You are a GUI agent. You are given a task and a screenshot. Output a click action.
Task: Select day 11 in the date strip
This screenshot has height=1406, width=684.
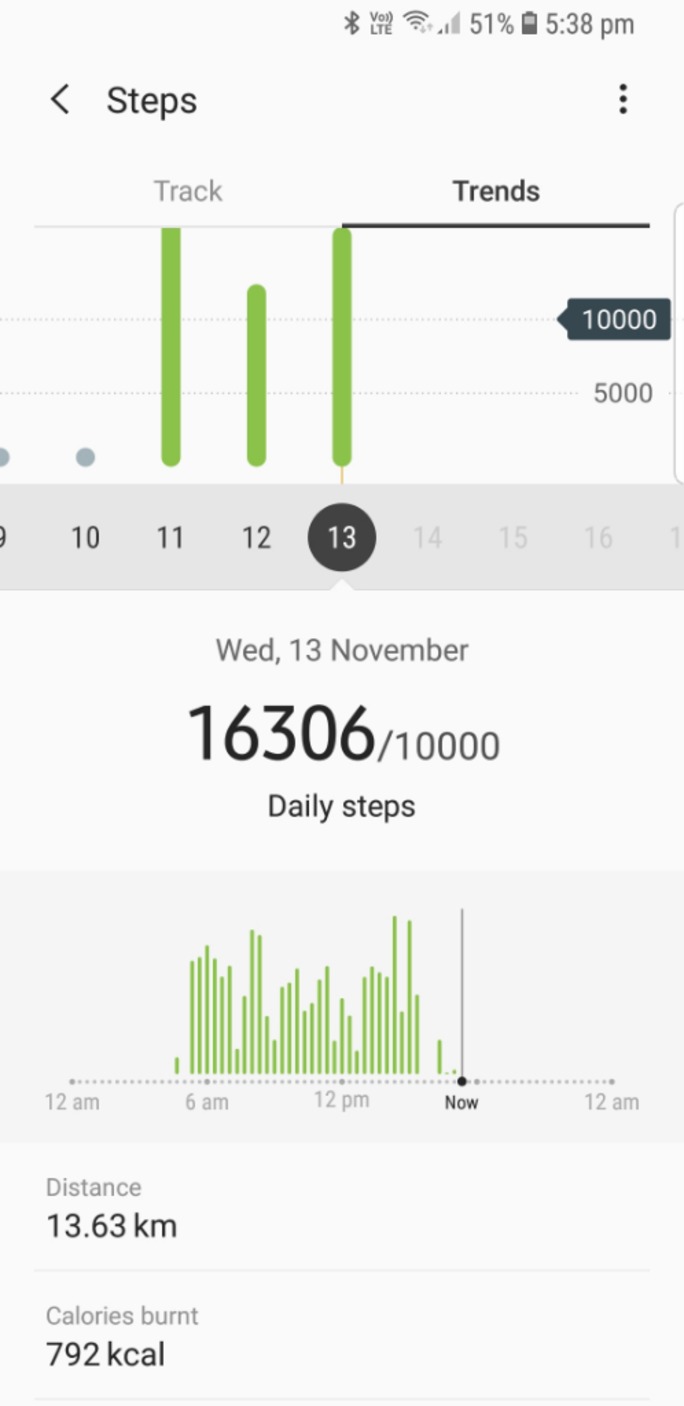tap(170, 538)
